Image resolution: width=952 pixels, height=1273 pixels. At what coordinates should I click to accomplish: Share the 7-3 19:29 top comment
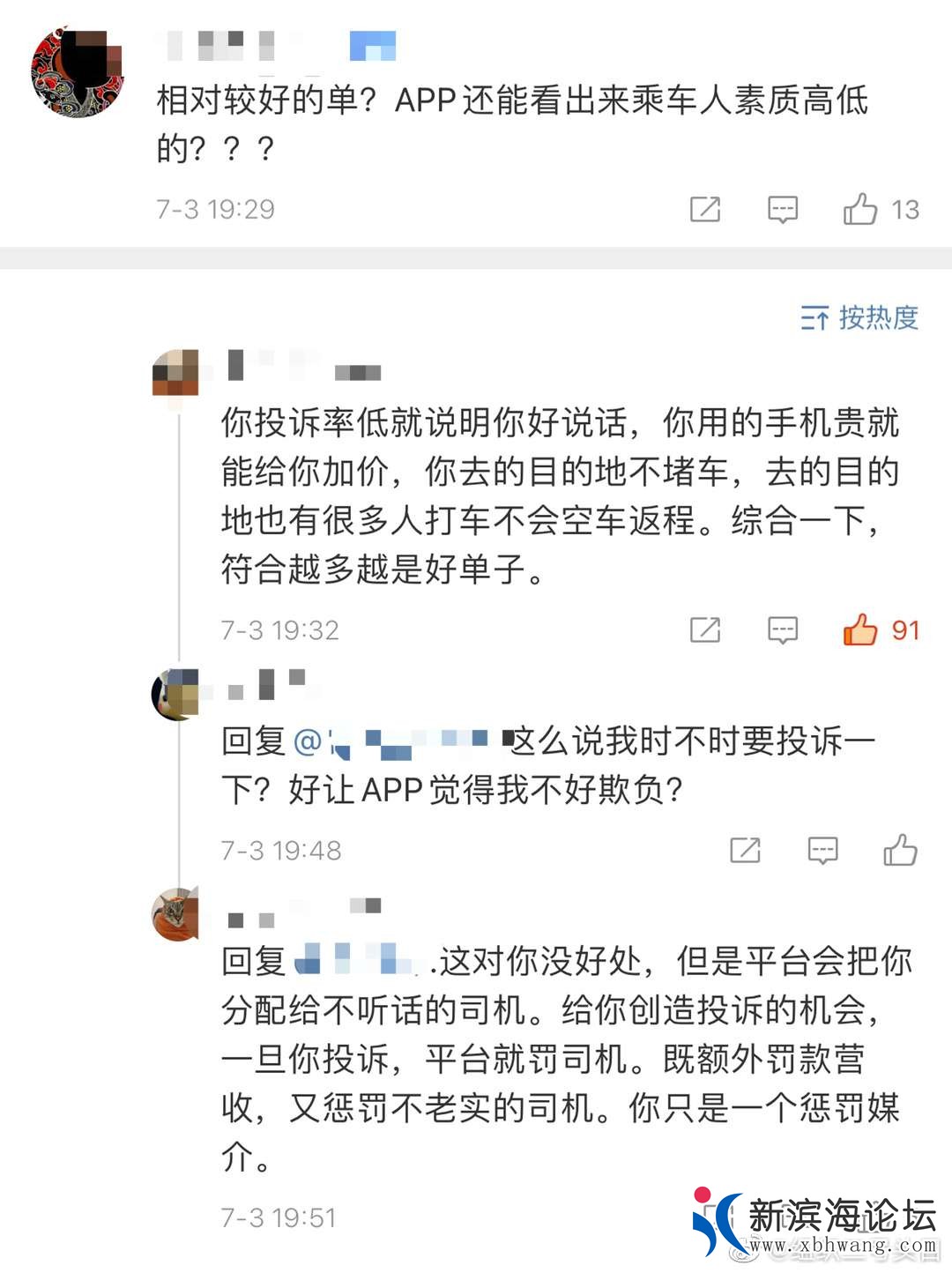coord(704,209)
